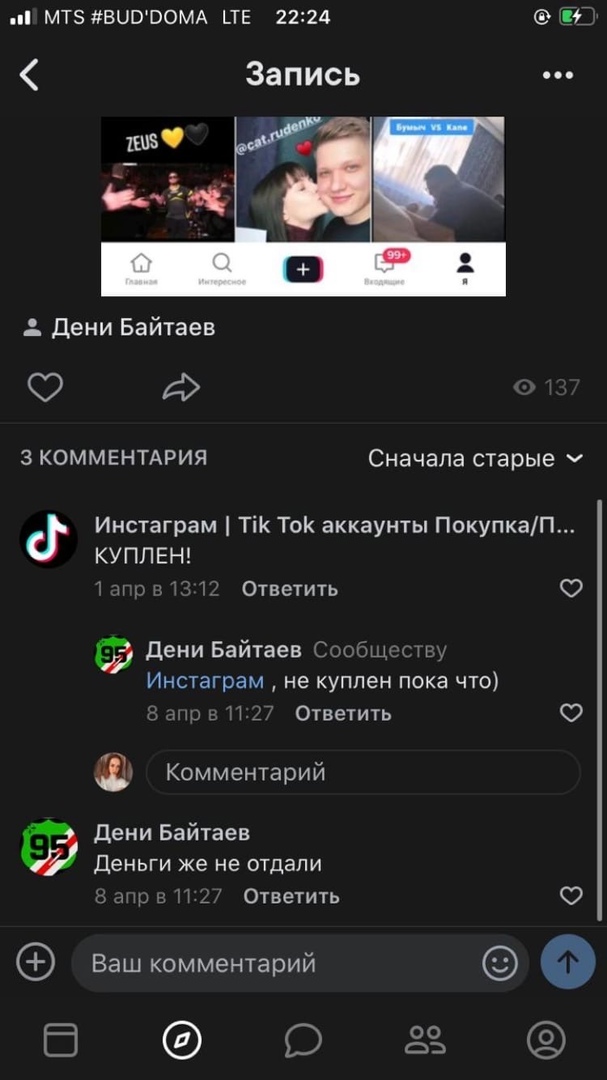Like the post with the heart icon
Screen dimensions: 607x1080
[45, 387]
